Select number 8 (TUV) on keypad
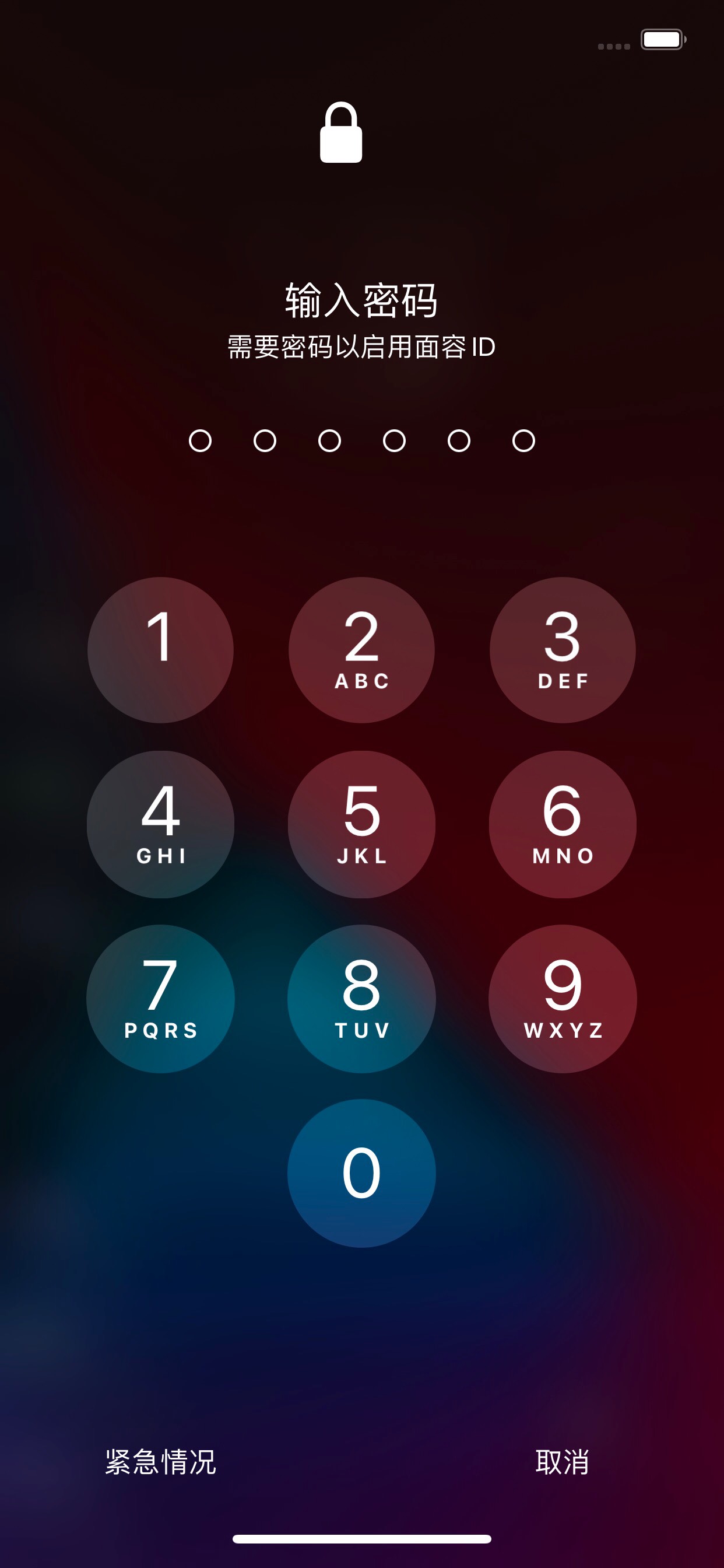724x1568 pixels. (x=361, y=999)
